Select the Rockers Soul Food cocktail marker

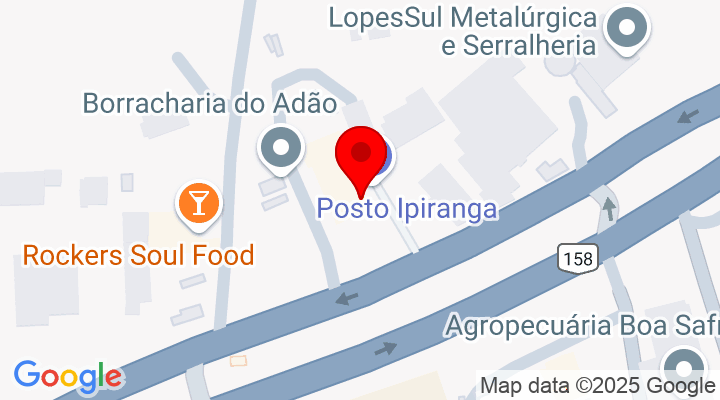coord(197,203)
